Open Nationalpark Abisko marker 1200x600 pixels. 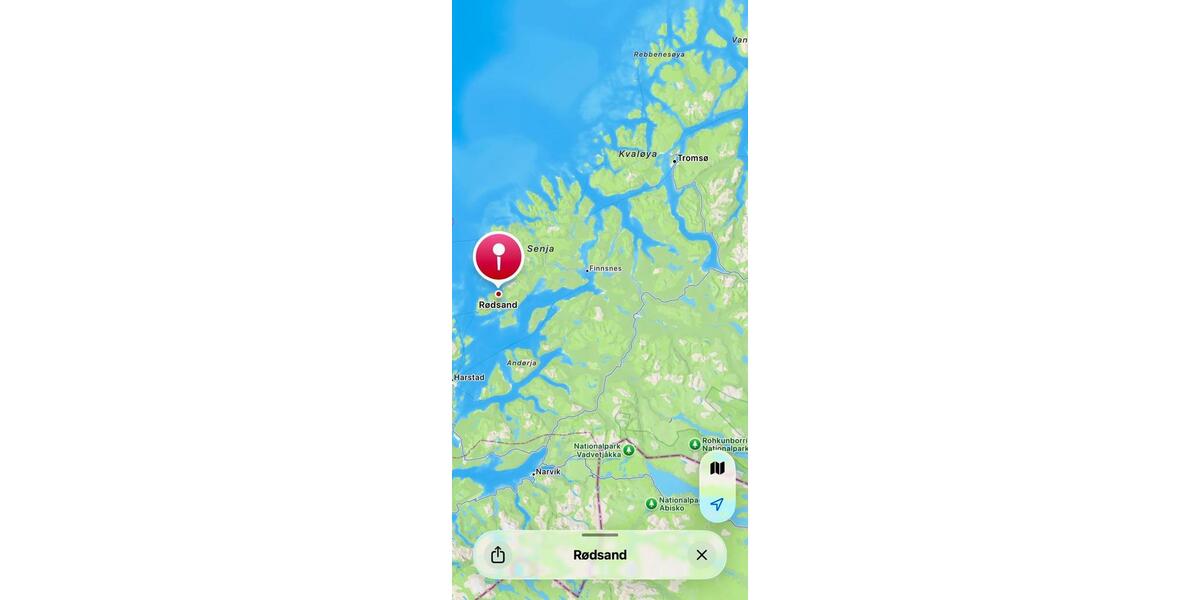[x=651, y=504]
